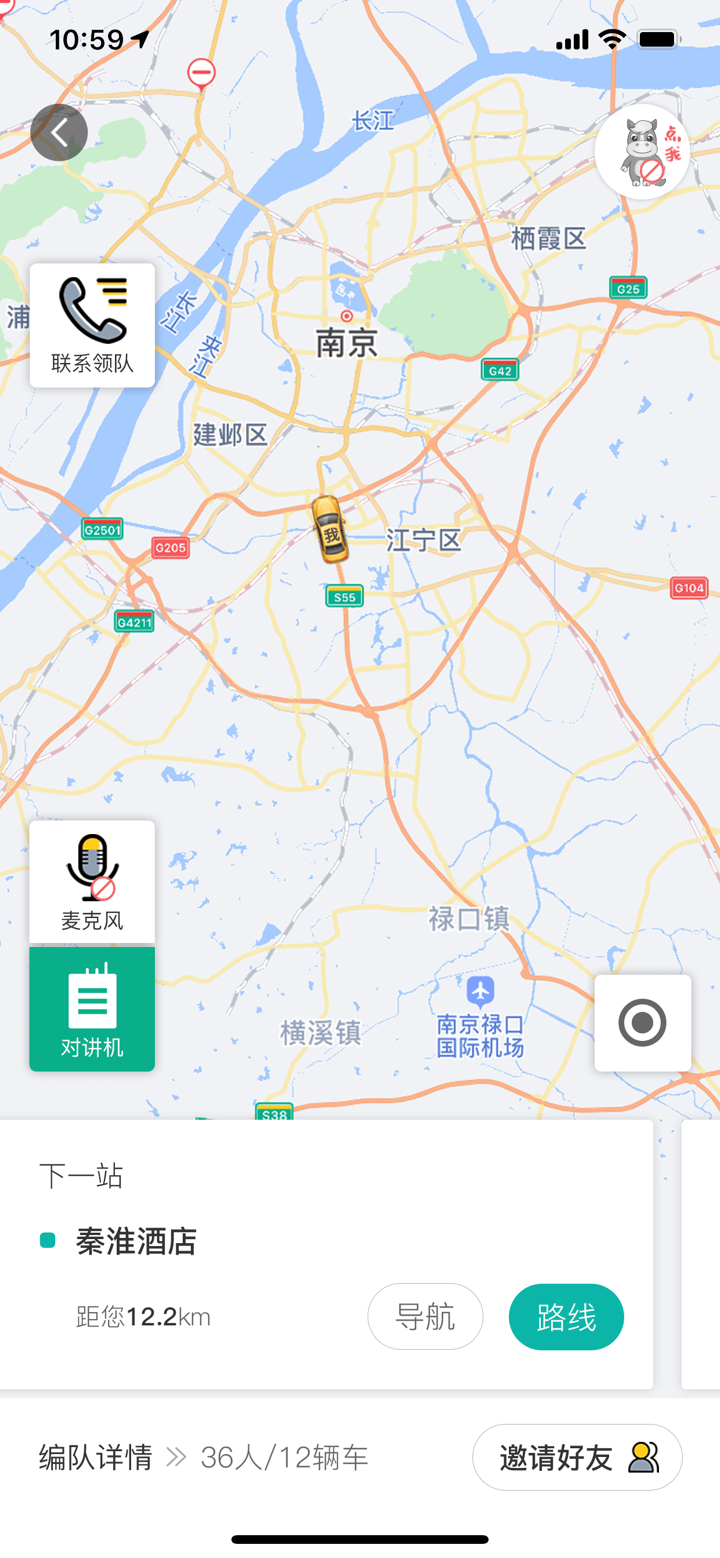Tap the 路线 route button
720x1558 pixels.
pos(566,1316)
